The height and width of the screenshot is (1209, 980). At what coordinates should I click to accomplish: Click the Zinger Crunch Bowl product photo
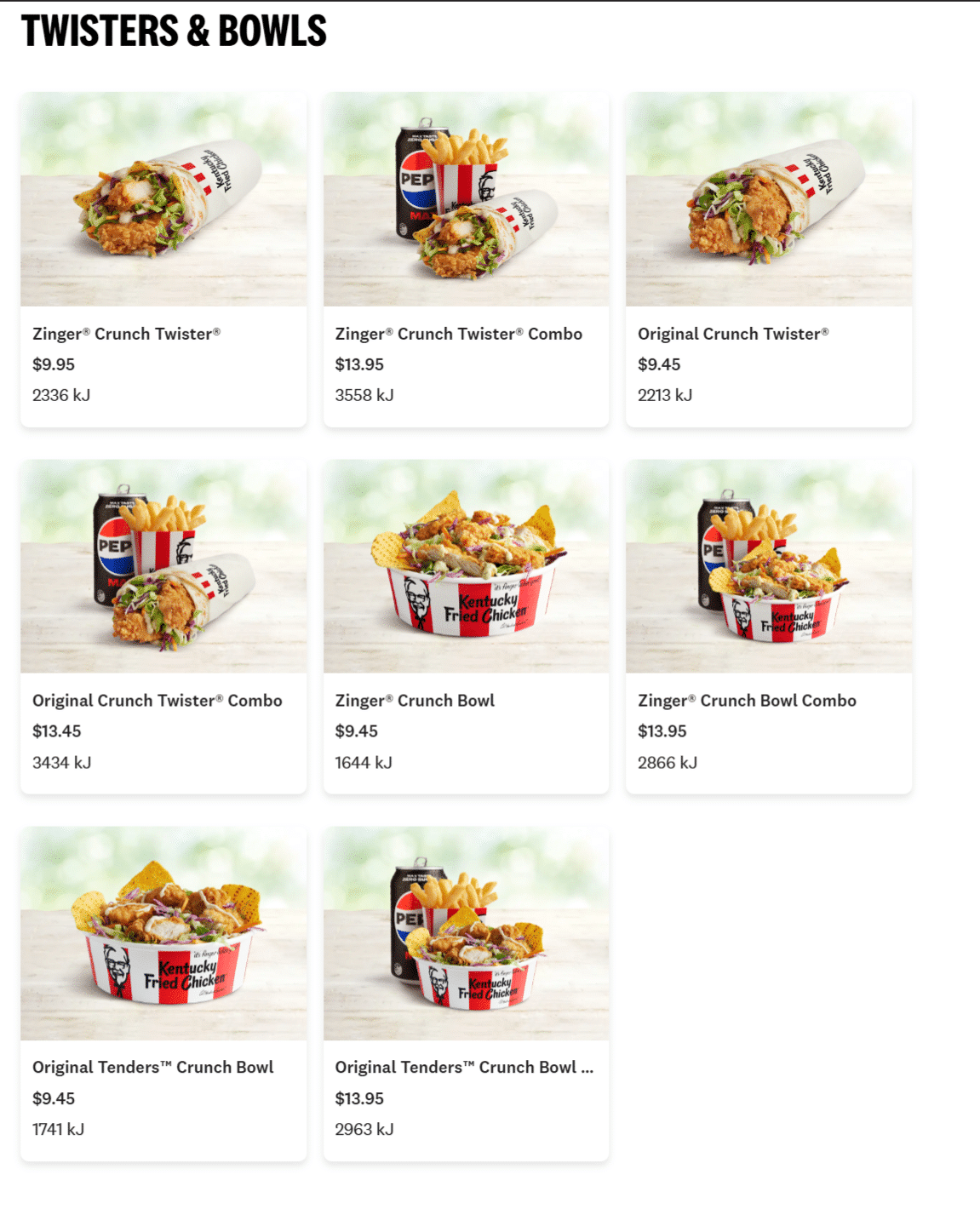click(467, 566)
